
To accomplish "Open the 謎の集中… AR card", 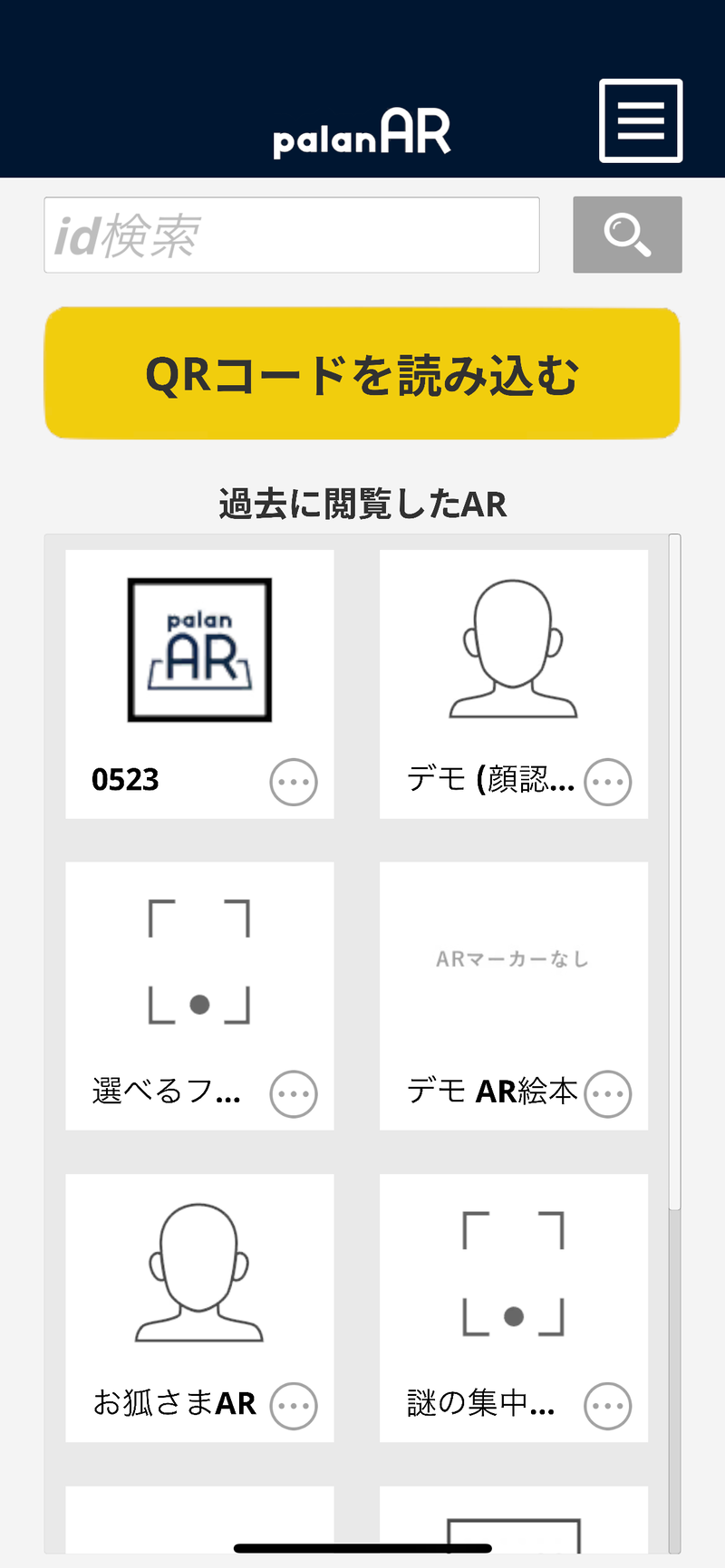I will [x=513, y=1308].
